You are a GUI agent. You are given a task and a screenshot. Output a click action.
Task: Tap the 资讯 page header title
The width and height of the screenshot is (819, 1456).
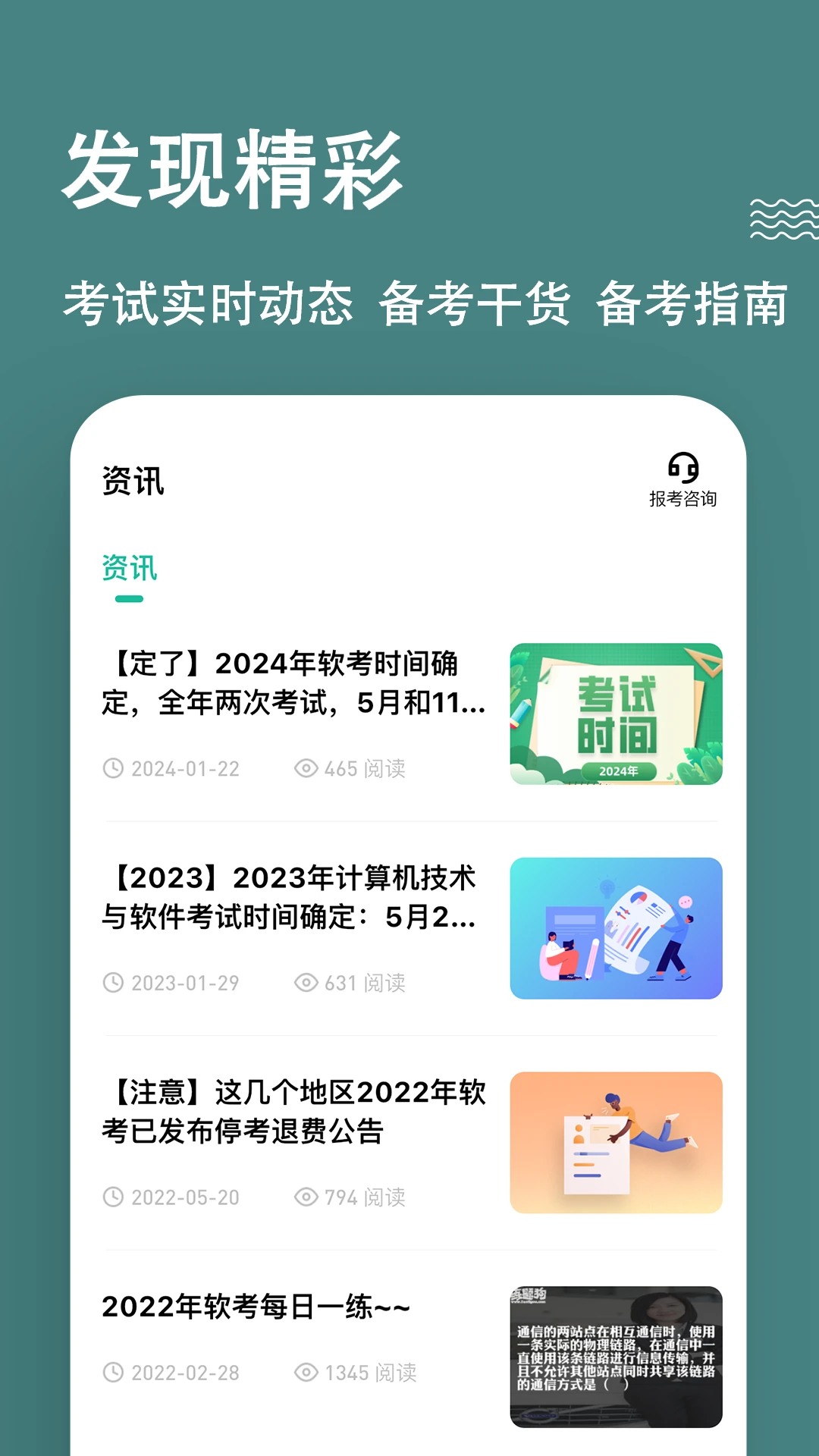pyautogui.click(x=130, y=480)
